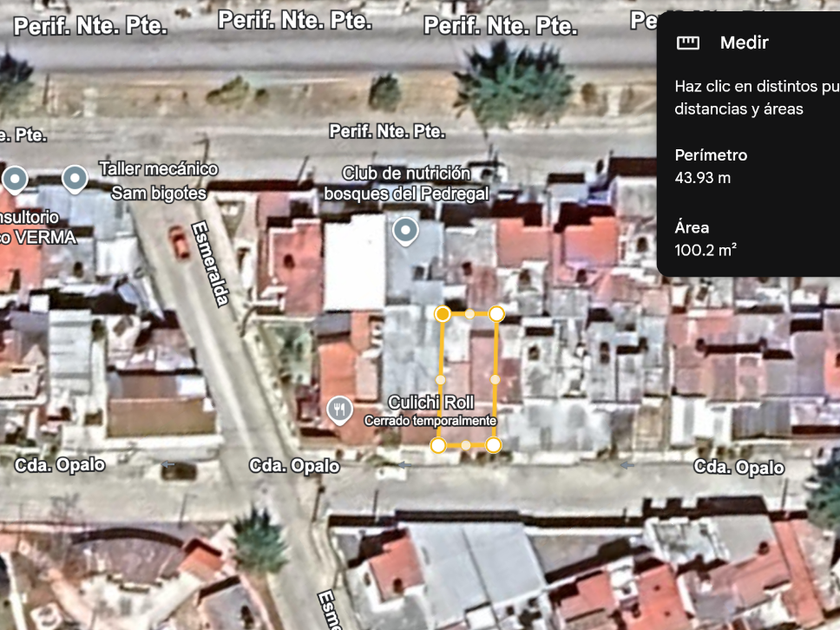This screenshot has width=840, height=630.
Task: Open the Culichi Roll restaurant marker
Action: [x=339, y=410]
